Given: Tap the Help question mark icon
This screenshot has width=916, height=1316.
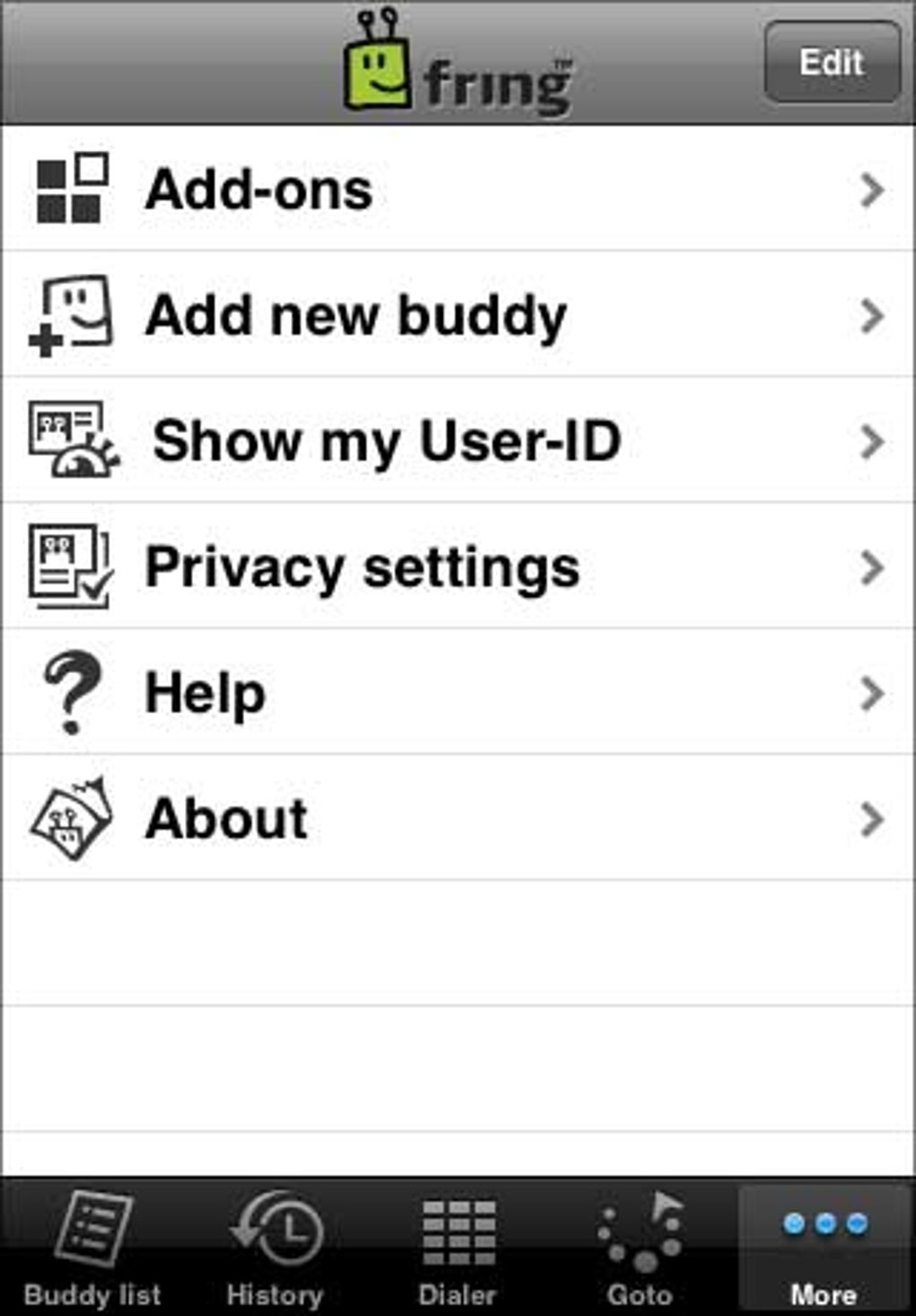Looking at the screenshot, I should tap(72, 691).
